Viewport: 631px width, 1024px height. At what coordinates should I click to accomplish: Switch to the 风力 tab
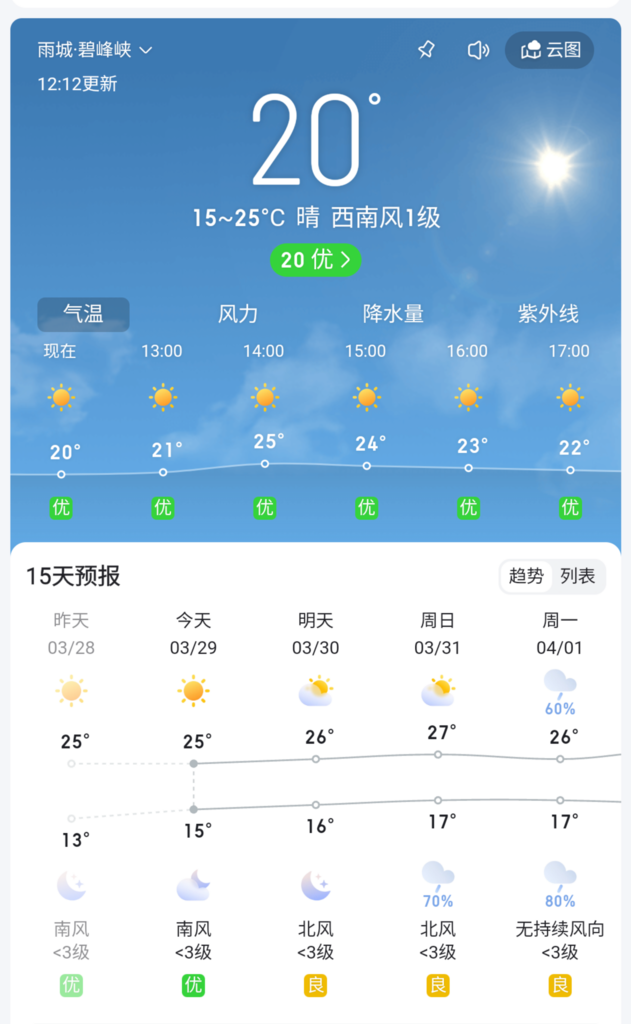point(238,314)
